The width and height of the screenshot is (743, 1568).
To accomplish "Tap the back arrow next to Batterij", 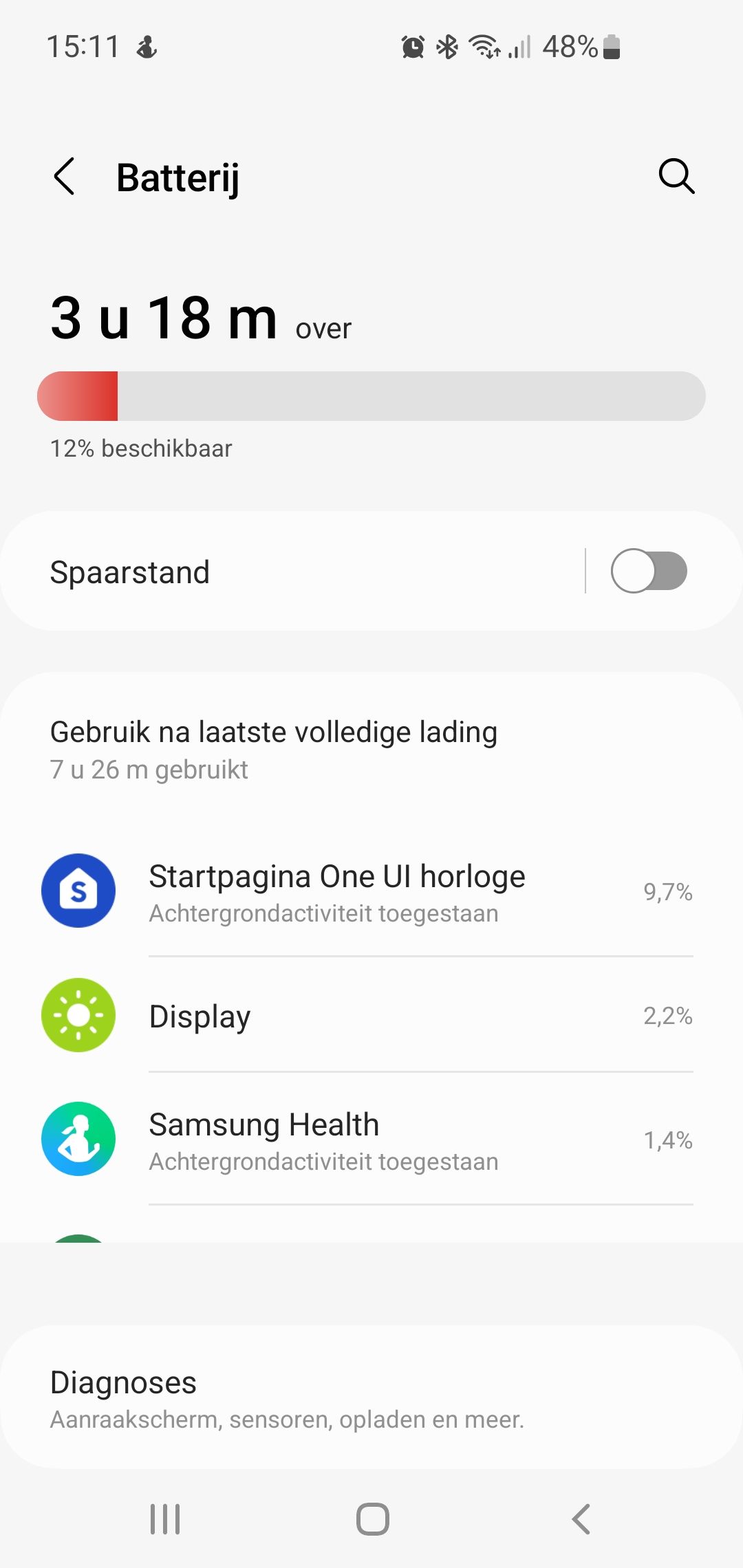I will (63, 177).
